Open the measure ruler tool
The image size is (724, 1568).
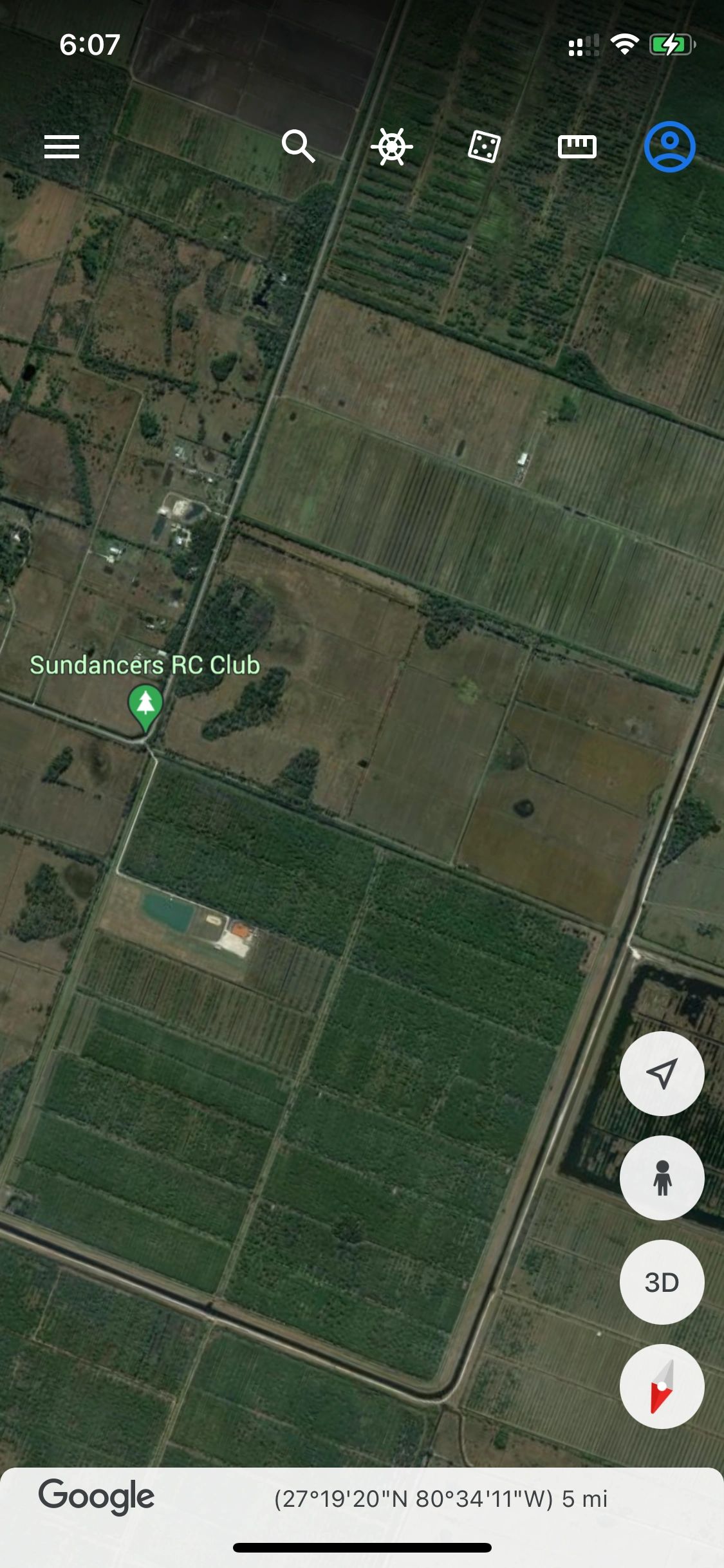(x=577, y=147)
